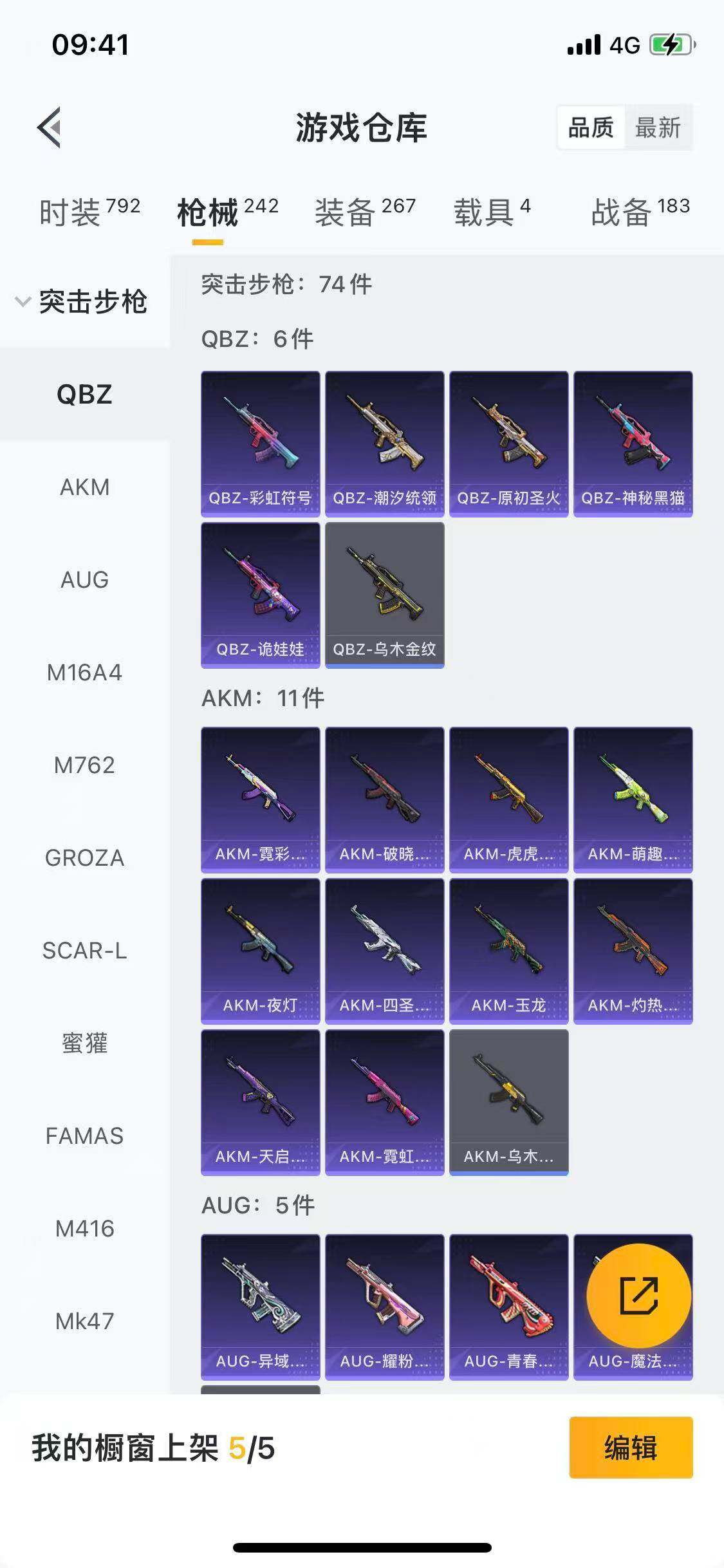Screen dimensions: 724x1568
Task: View the AKM-夜灯 skin
Action: (x=260, y=951)
